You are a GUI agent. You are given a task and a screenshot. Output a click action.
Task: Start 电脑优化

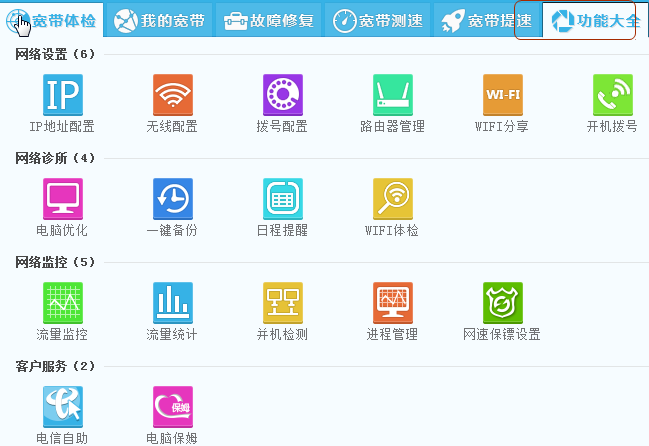[62, 199]
